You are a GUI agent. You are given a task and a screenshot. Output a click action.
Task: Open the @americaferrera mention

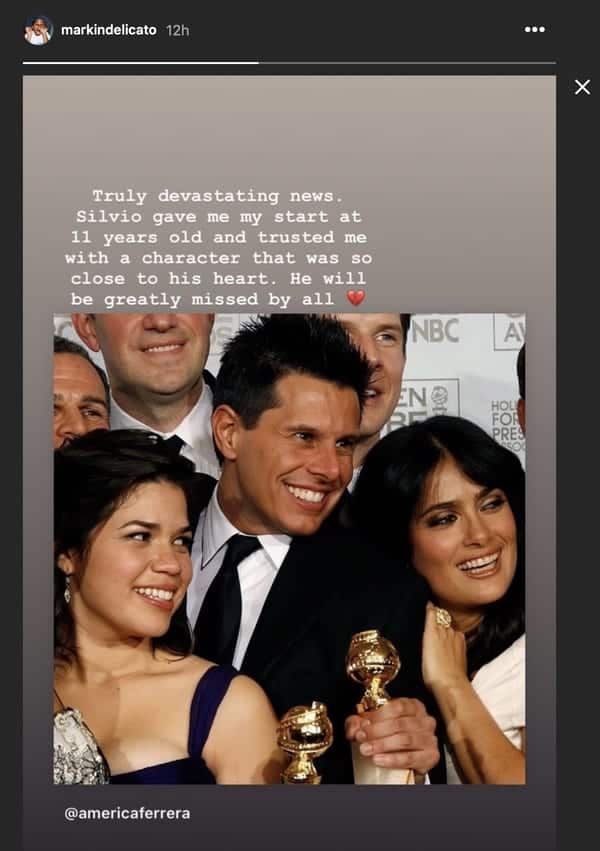[x=127, y=813]
